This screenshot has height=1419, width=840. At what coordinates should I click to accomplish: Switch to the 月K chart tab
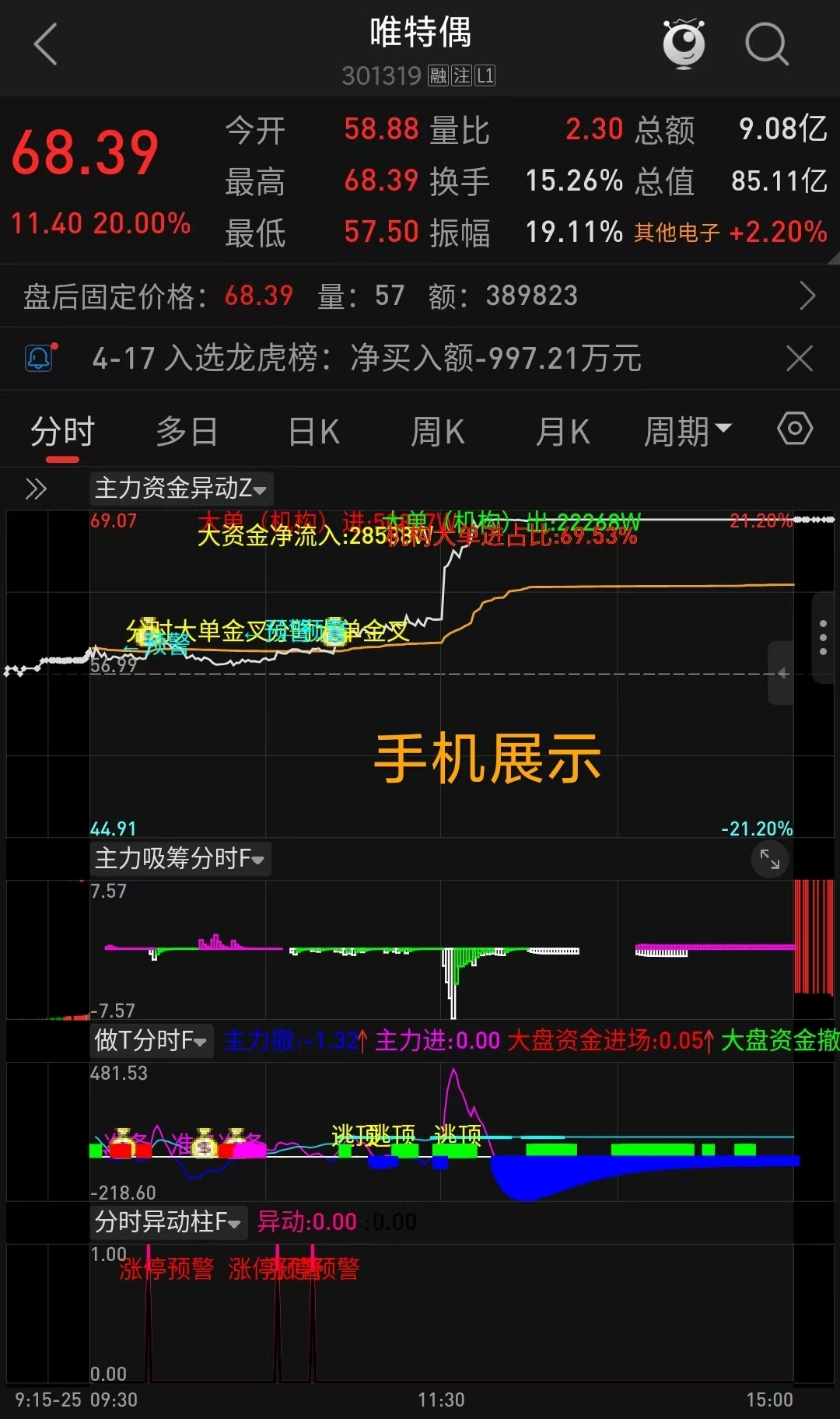pyautogui.click(x=562, y=431)
